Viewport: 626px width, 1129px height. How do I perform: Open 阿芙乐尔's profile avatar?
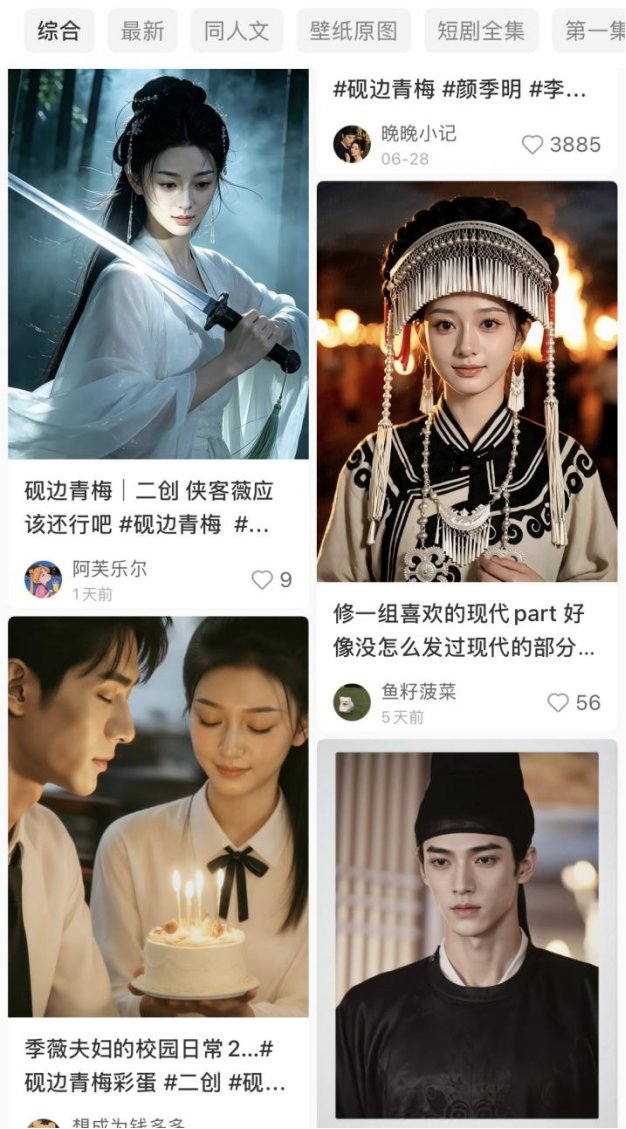[43, 580]
